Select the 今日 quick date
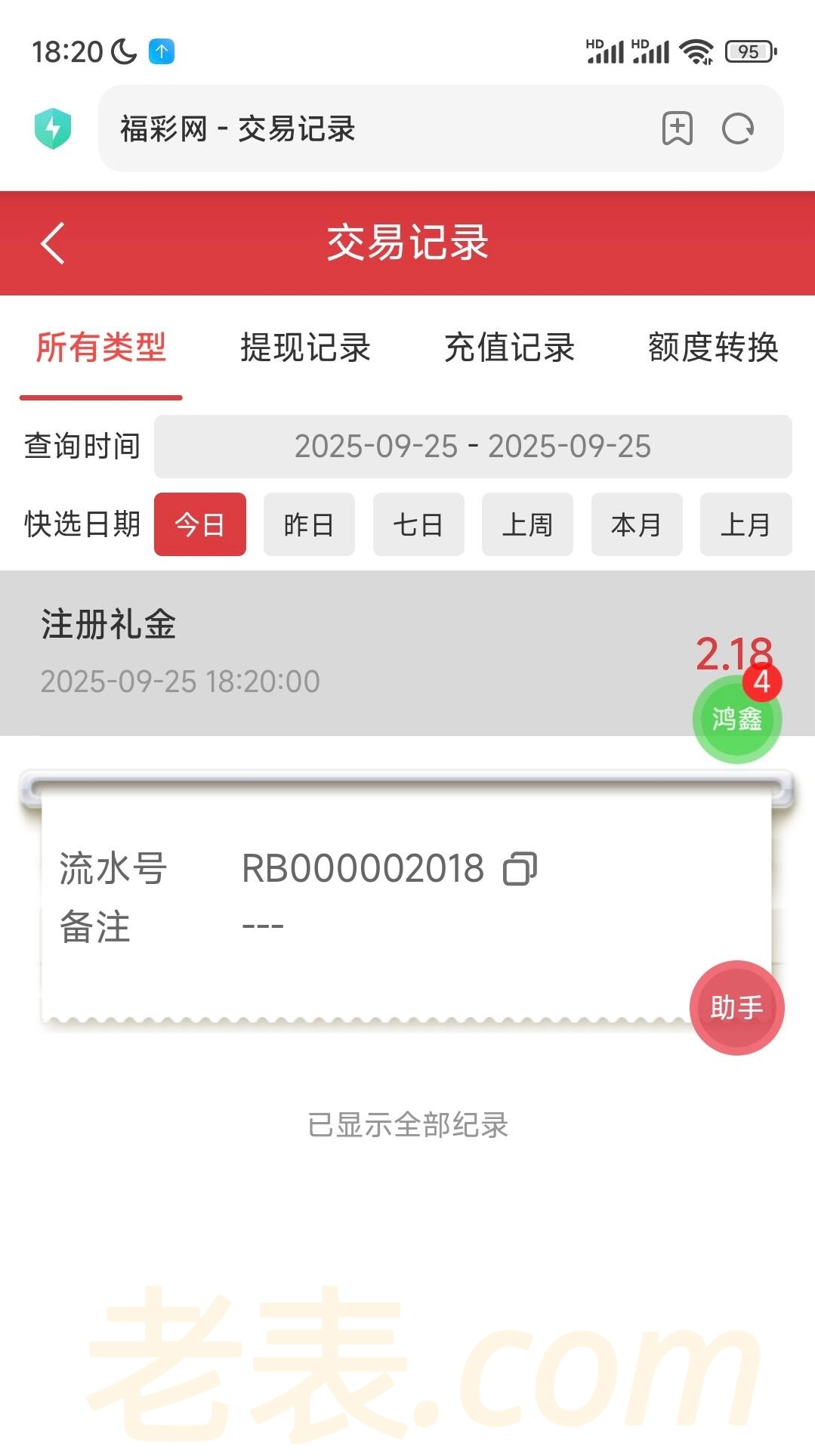The width and height of the screenshot is (815, 1456). pos(200,524)
